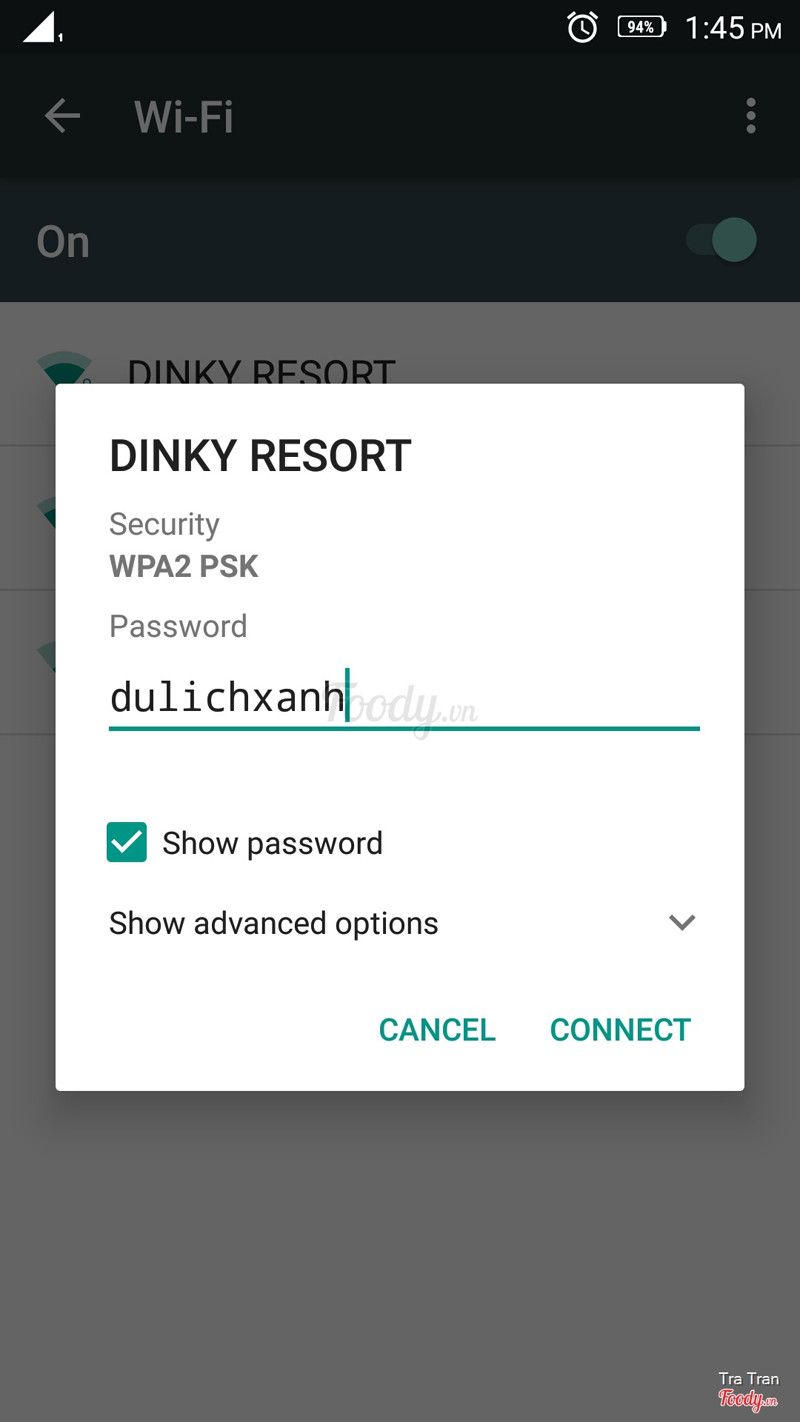Screen dimensions: 800x1422
Task: Expand Show advanced options
Action: click(x=681, y=922)
